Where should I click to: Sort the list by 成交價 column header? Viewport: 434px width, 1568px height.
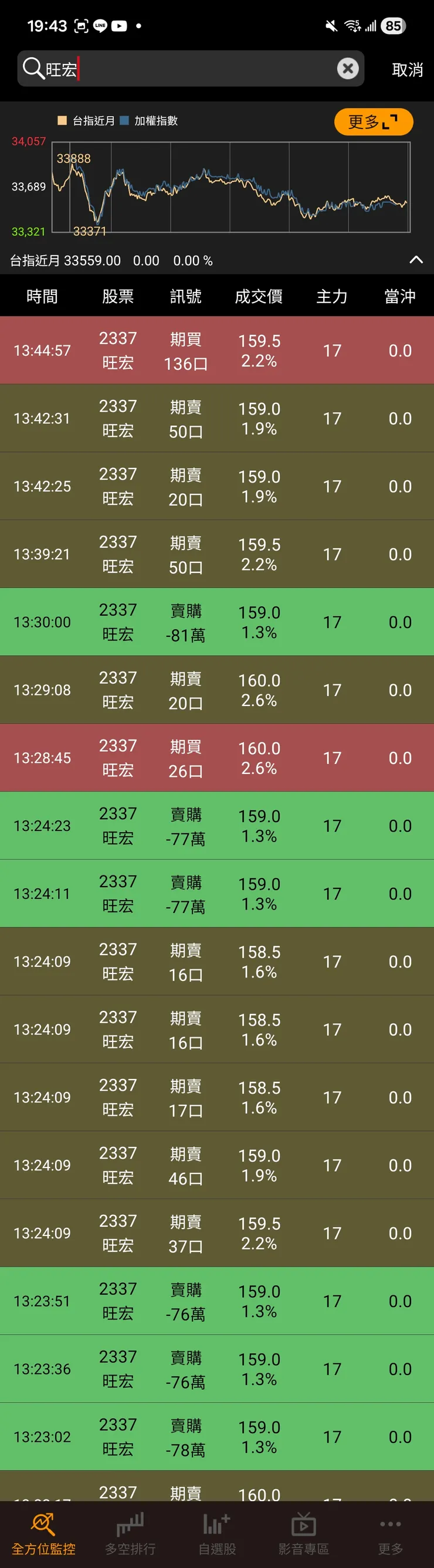(x=259, y=297)
